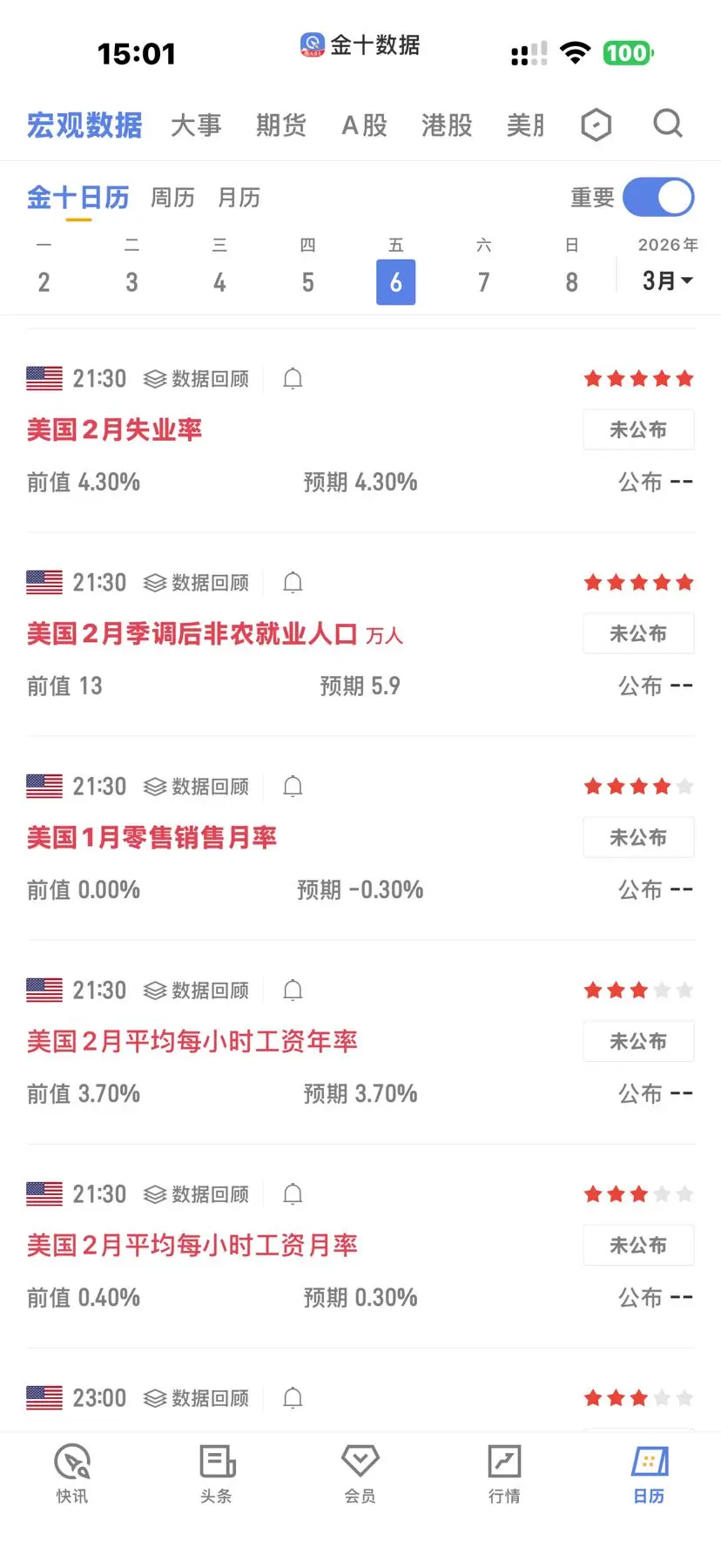This screenshot has width=721, height=1568.
Task: Open the hexagon settings icon
Action: coord(596,125)
